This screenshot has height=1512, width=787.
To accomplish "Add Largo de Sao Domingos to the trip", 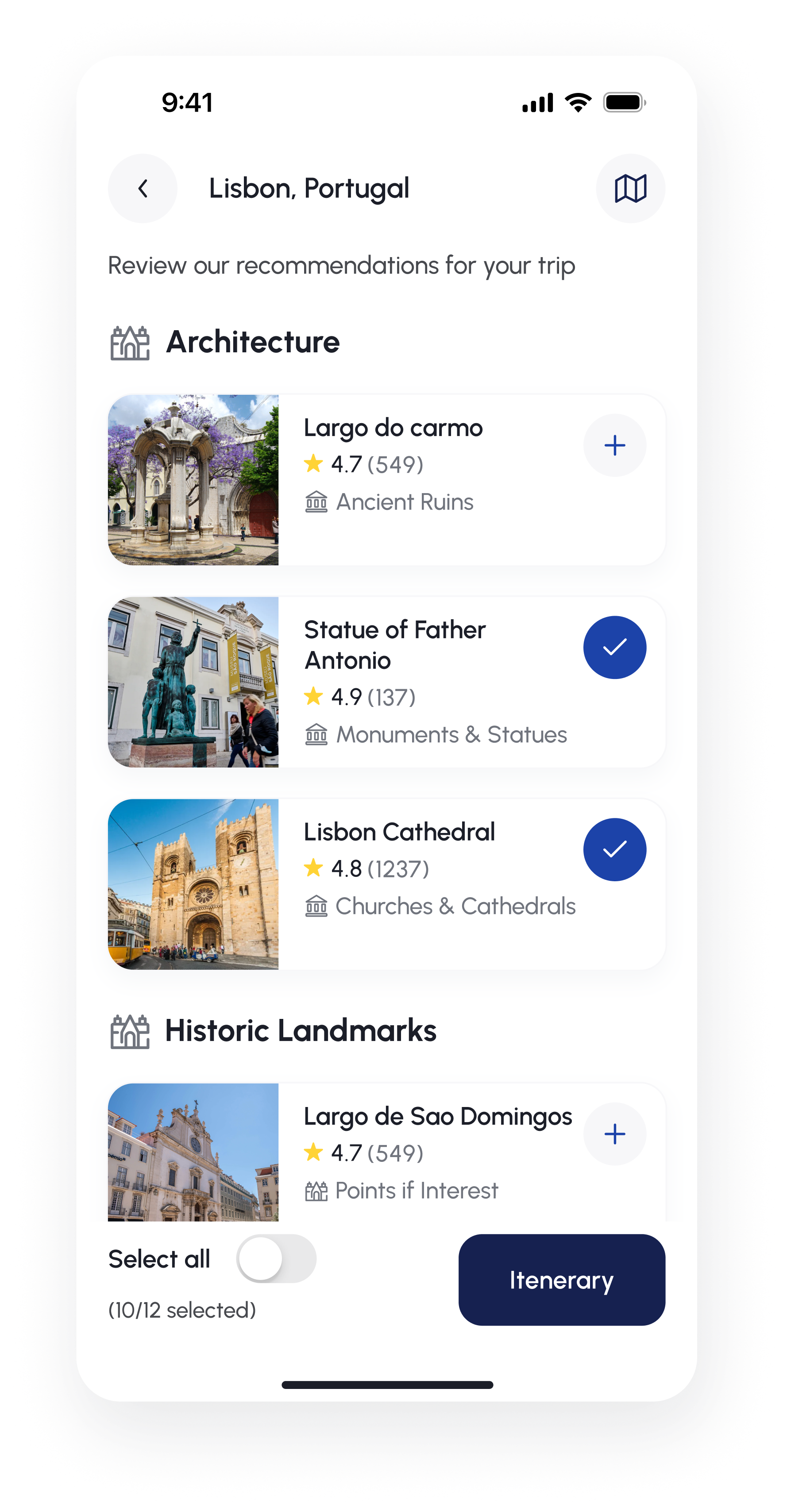I will (x=614, y=1134).
